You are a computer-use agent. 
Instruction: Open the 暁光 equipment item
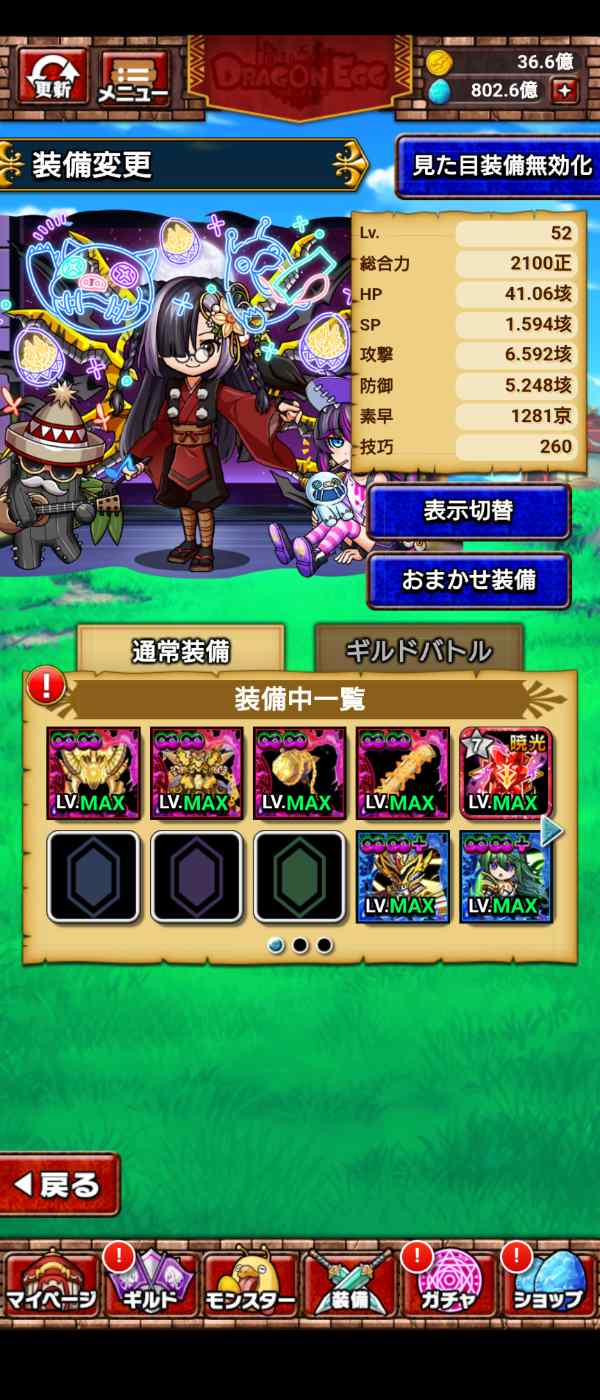tap(506, 773)
